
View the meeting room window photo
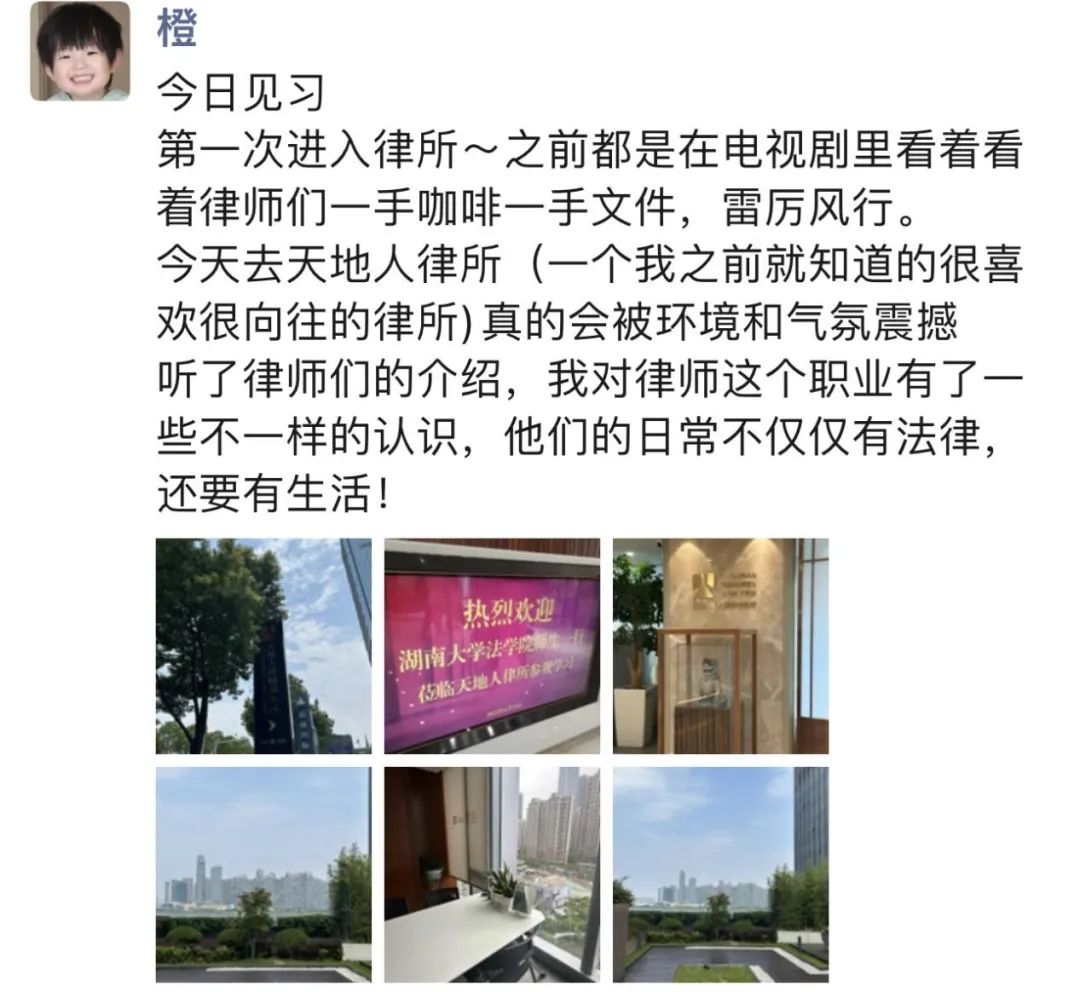[x=492, y=875]
